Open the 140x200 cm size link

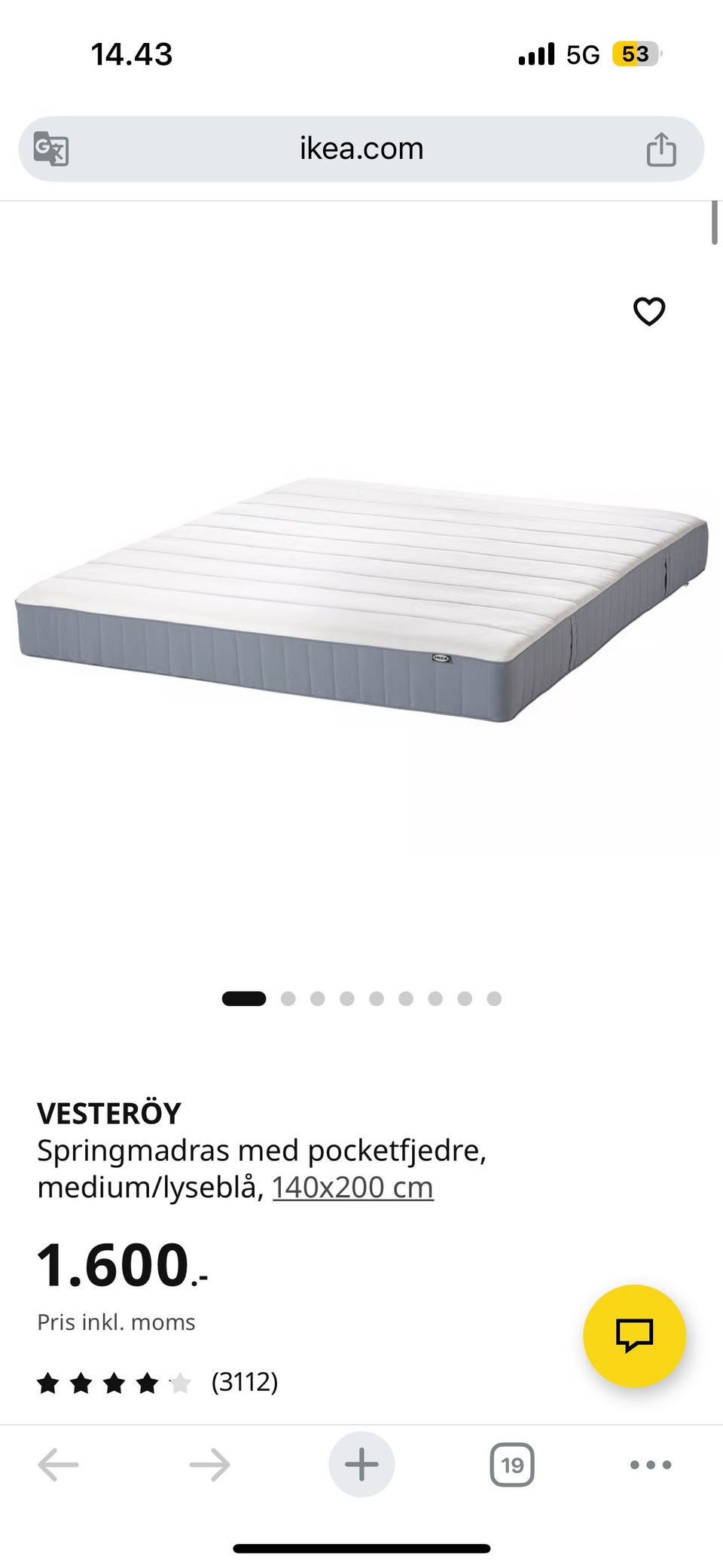(x=352, y=1187)
